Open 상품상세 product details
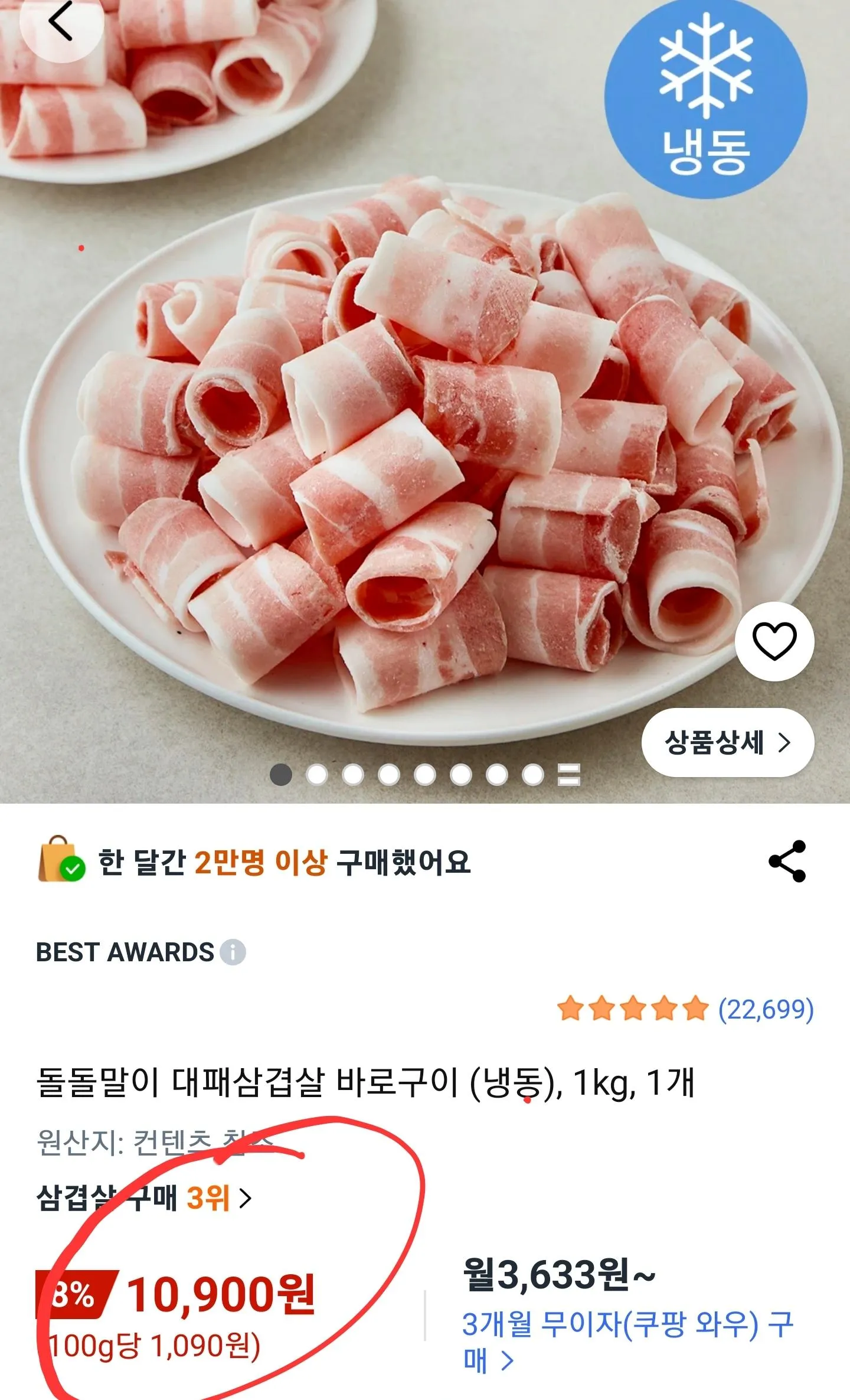850x1400 pixels. tap(727, 742)
